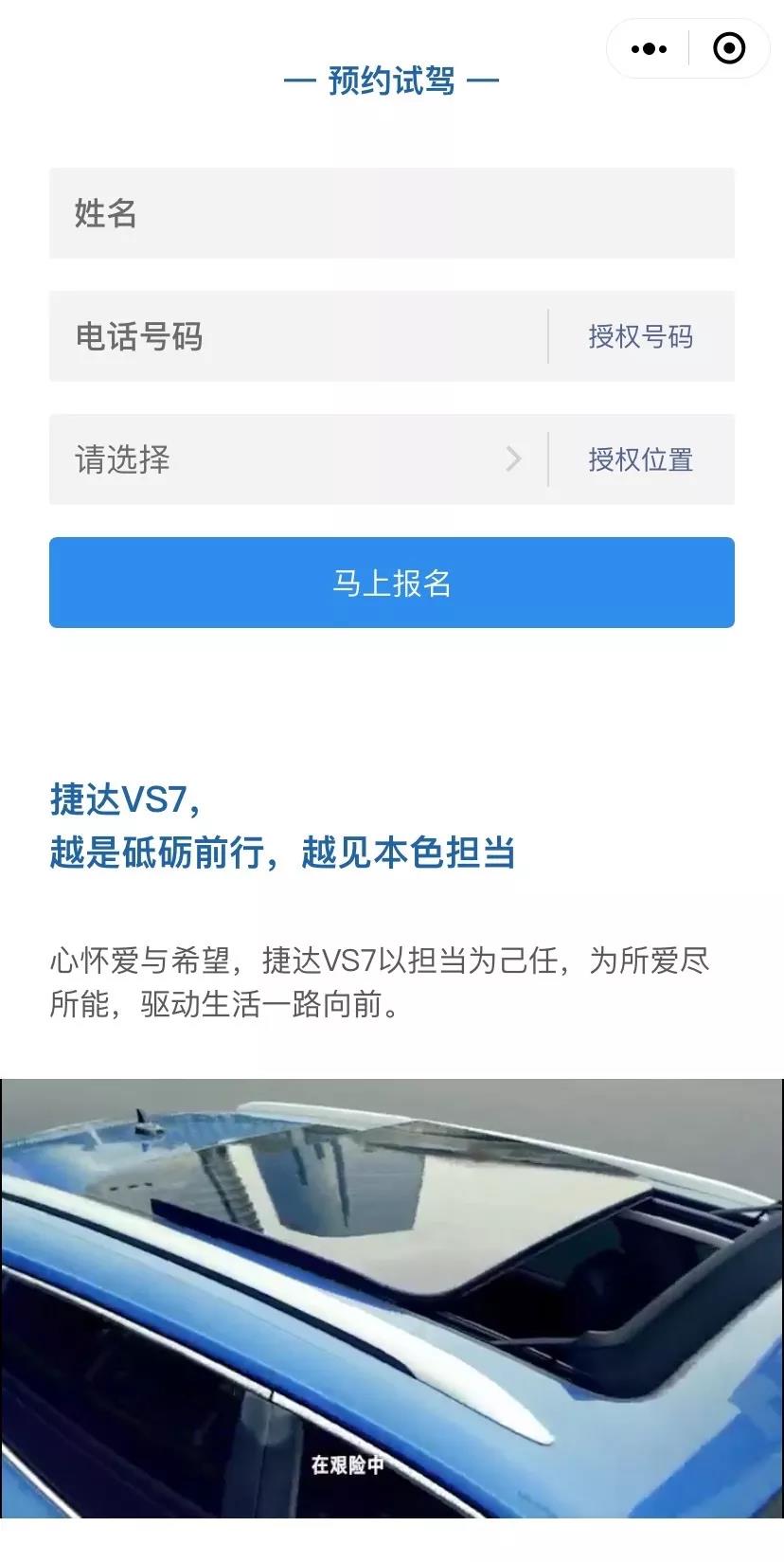Play the VS7 sunroof video
This screenshot has width=784, height=1562.
coord(391,1298)
